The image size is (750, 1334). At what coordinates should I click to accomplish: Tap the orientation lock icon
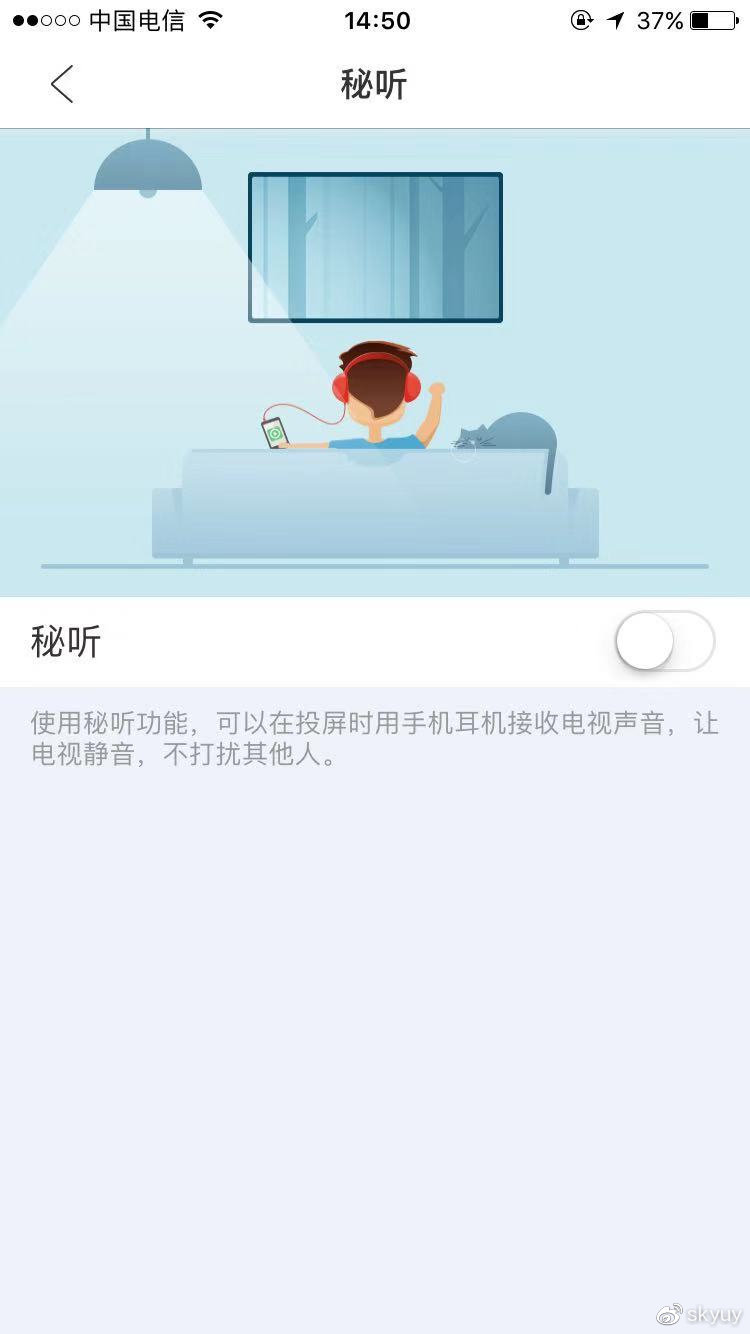[x=581, y=20]
